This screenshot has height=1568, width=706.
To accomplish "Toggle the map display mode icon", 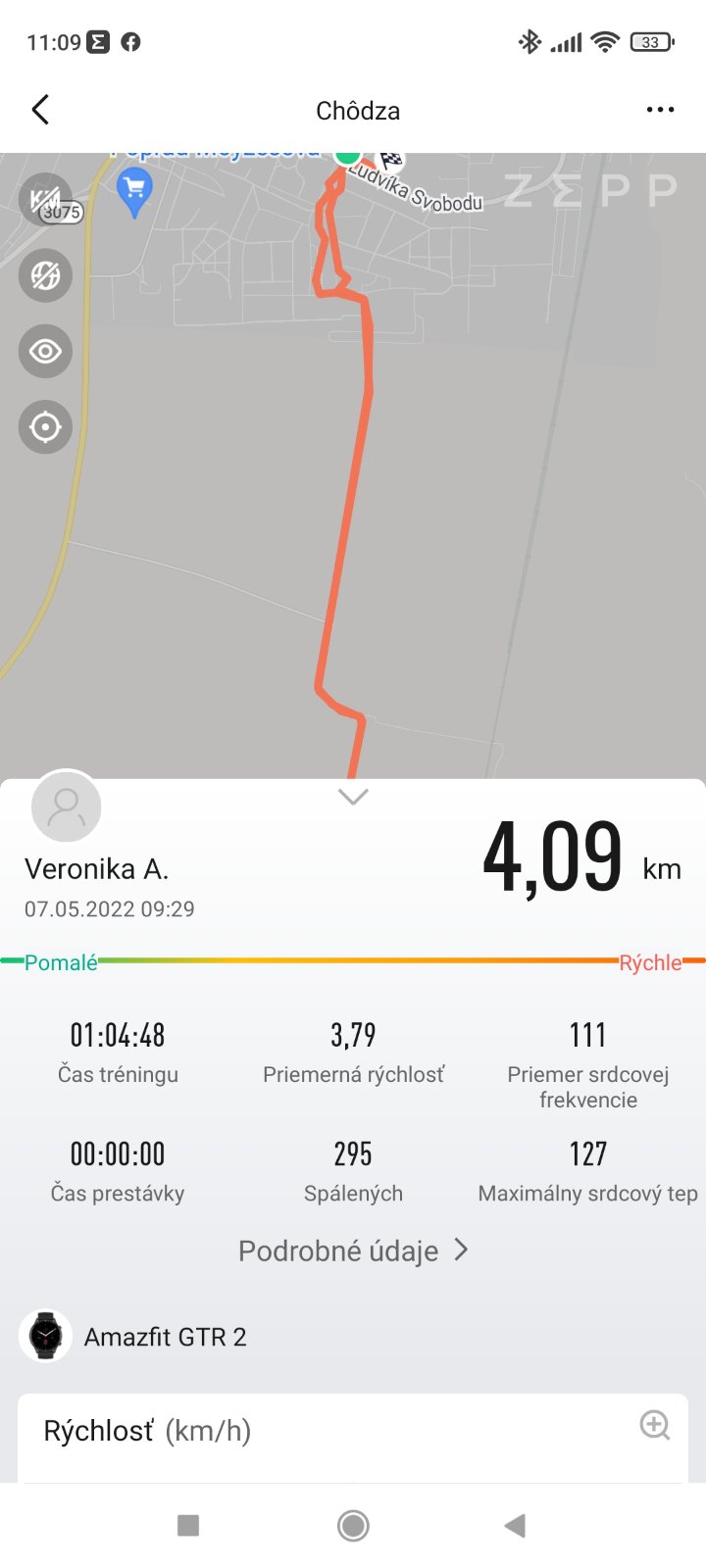I will (x=45, y=275).
